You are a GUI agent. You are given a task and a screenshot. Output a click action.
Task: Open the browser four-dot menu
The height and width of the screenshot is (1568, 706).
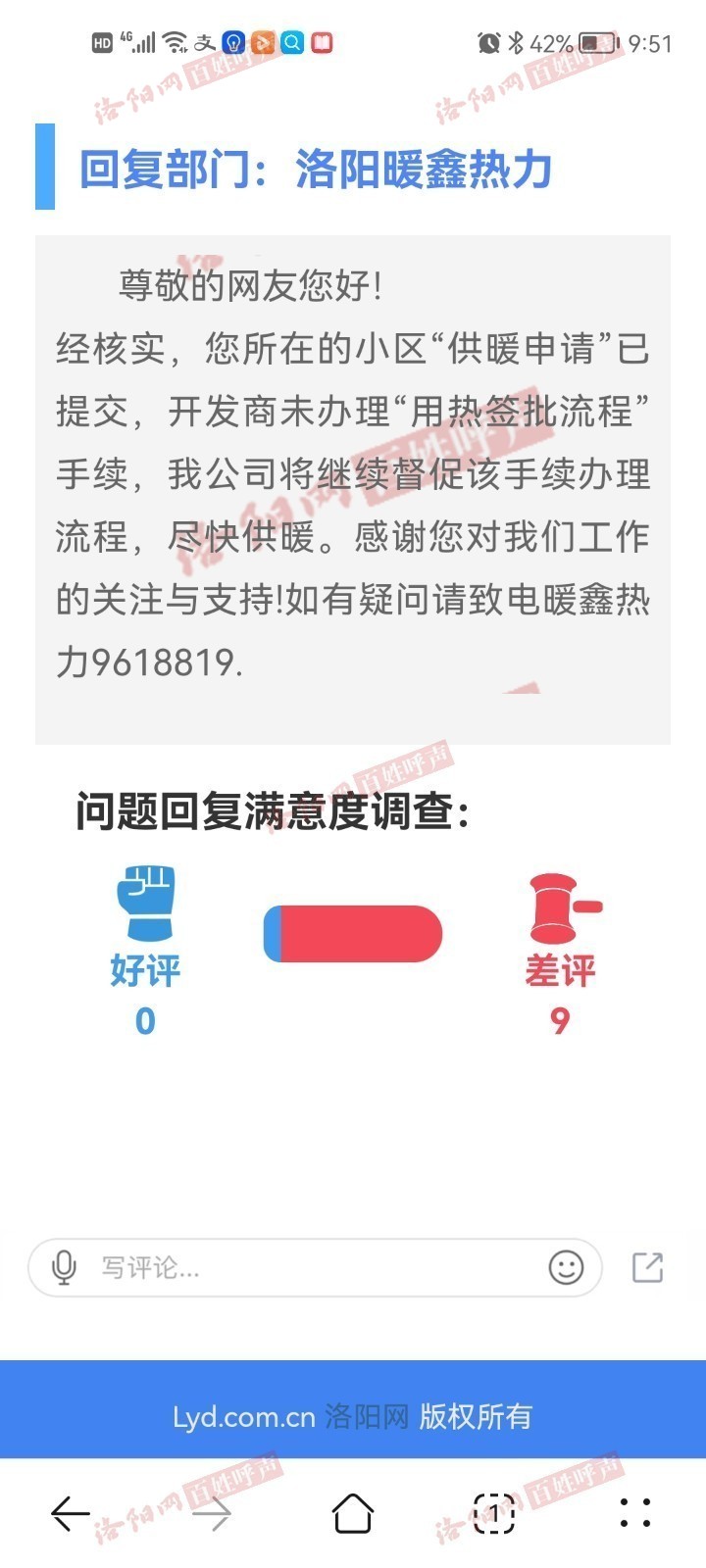[x=635, y=1513]
